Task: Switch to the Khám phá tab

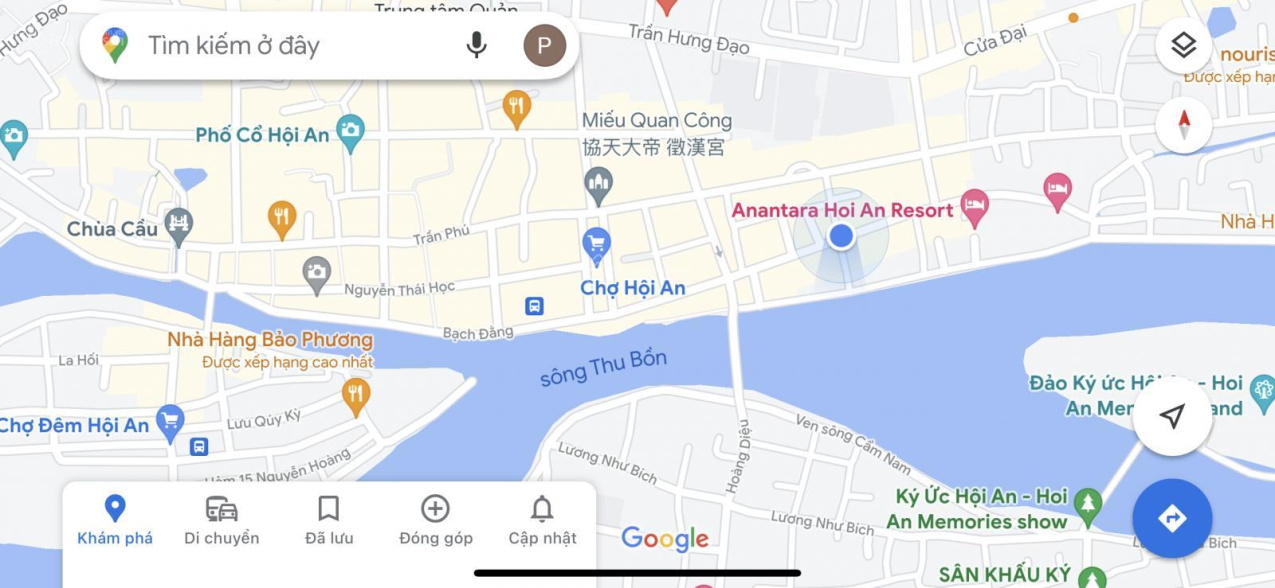Action: tap(115, 520)
